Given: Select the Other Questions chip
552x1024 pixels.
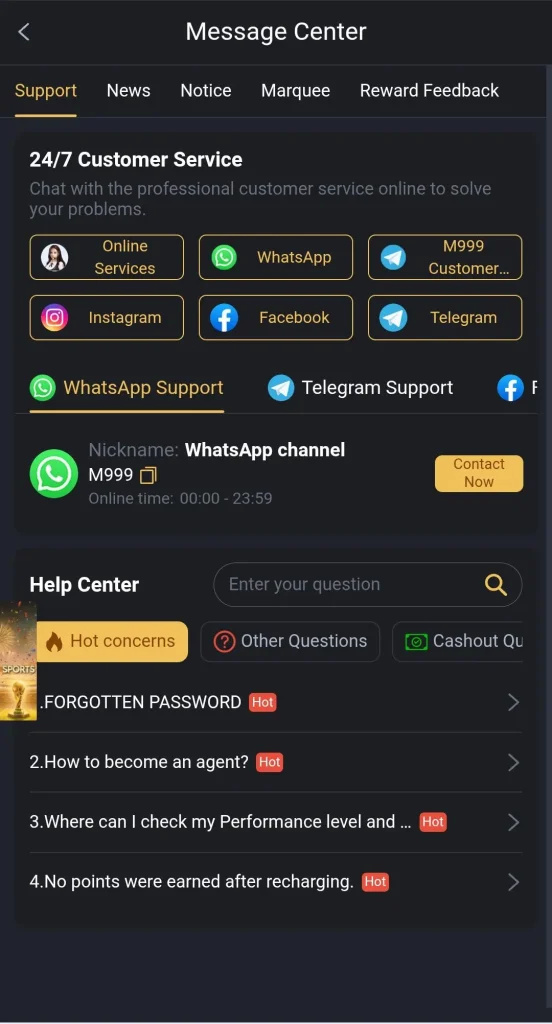Looking at the screenshot, I should point(290,641).
